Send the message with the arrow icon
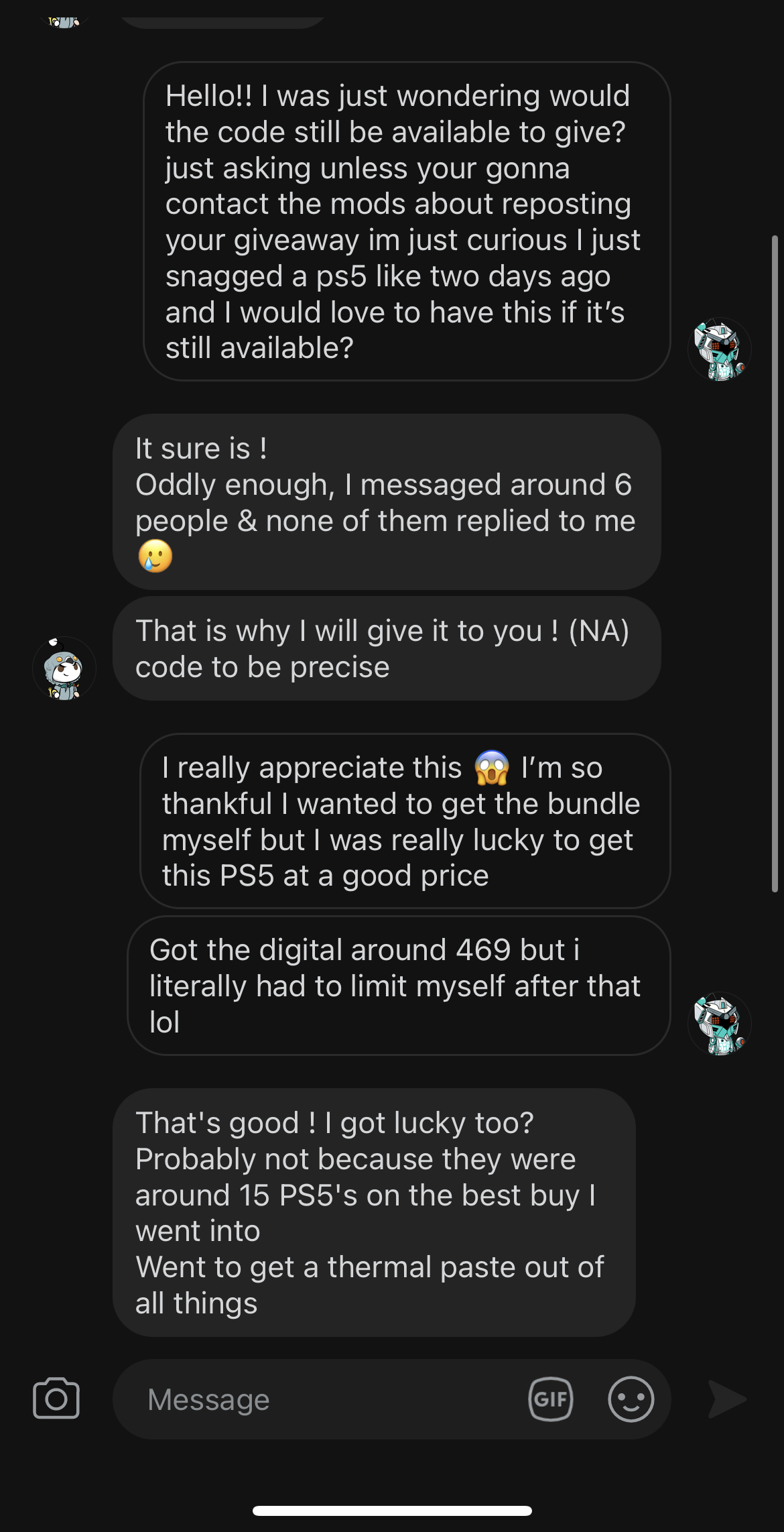The width and height of the screenshot is (784, 1532). click(x=727, y=1399)
